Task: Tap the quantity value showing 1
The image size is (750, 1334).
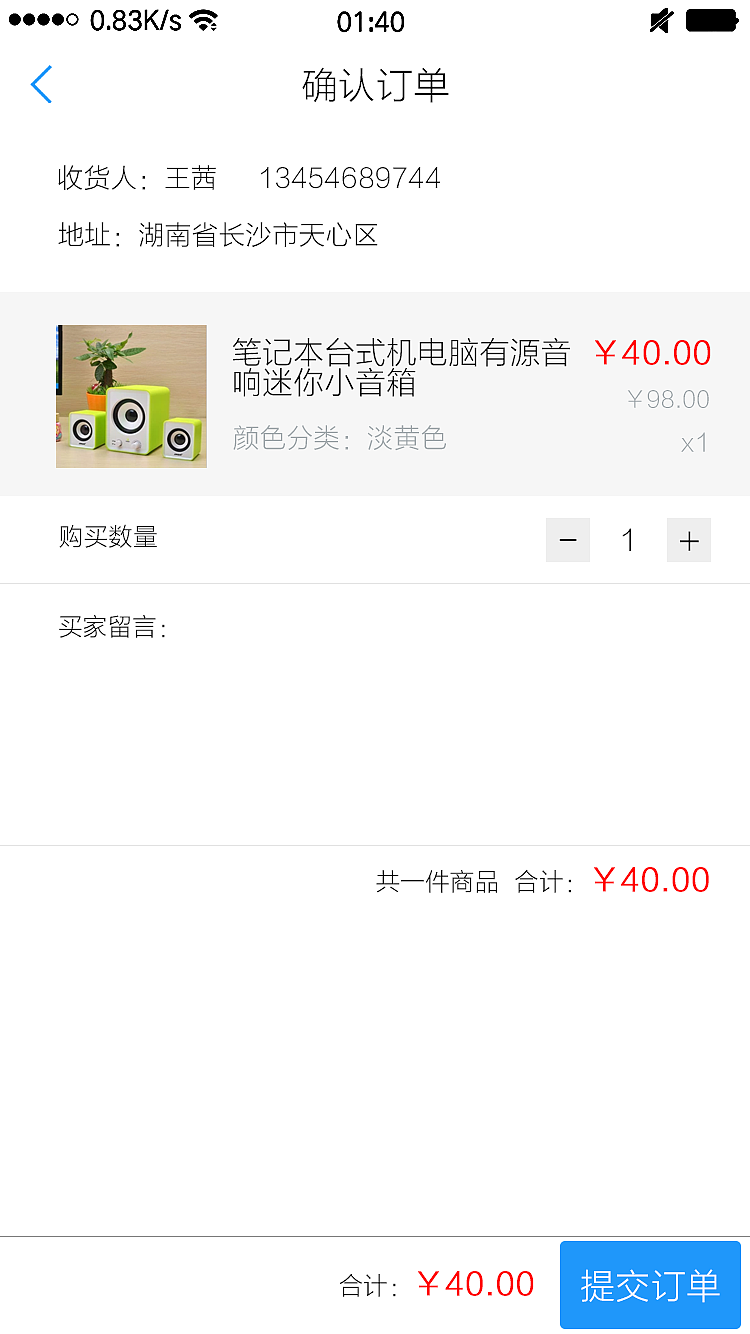Action: pos(628,540)
